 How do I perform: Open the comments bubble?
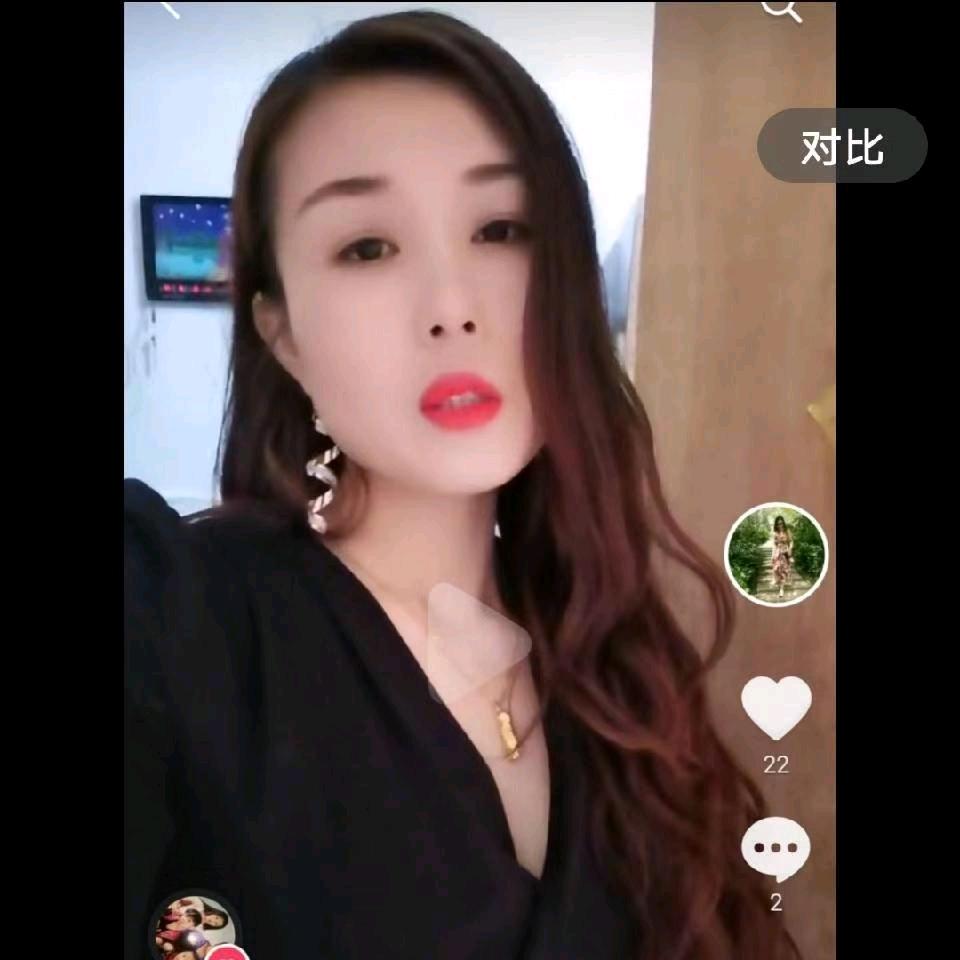776,849
